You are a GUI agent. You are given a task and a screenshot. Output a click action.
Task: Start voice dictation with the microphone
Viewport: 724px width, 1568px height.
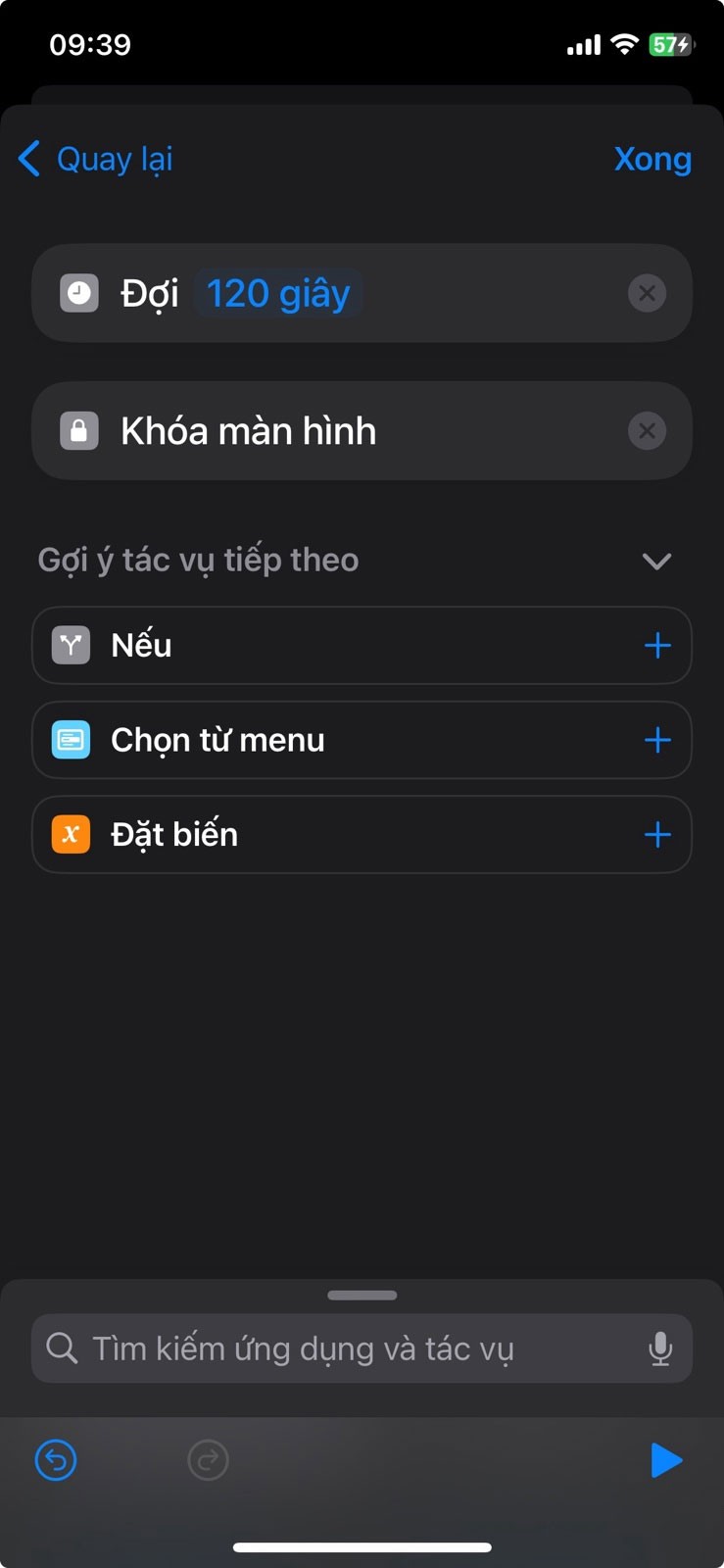(660, 1348)
